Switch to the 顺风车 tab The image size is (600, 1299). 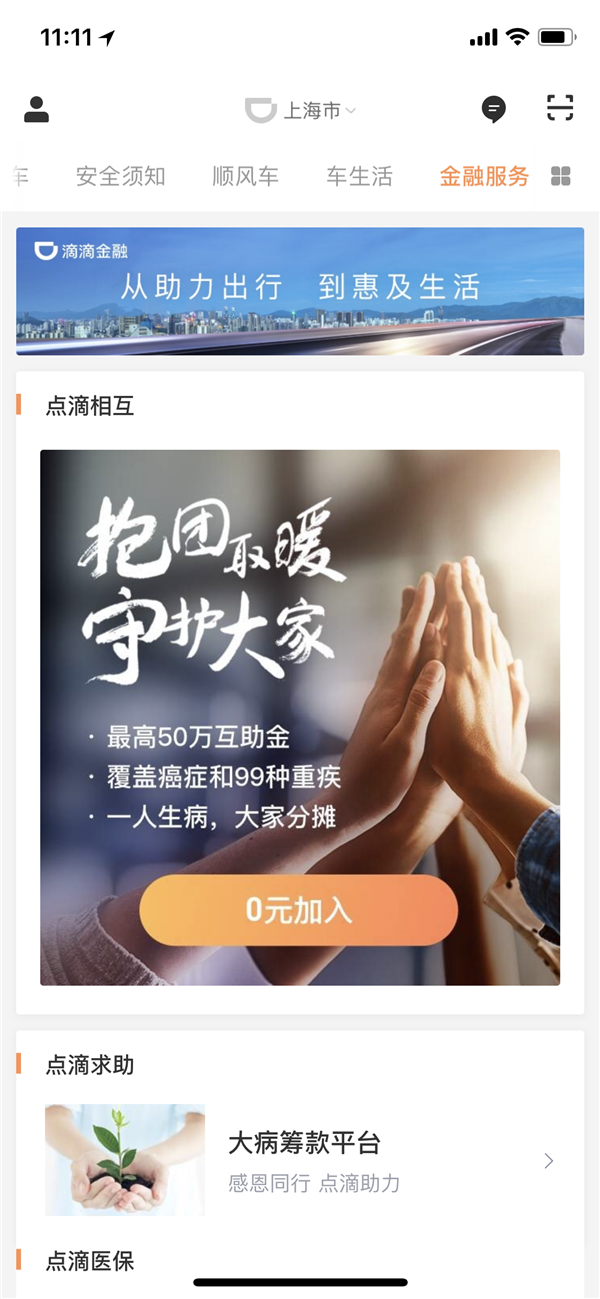pos(245,177)
